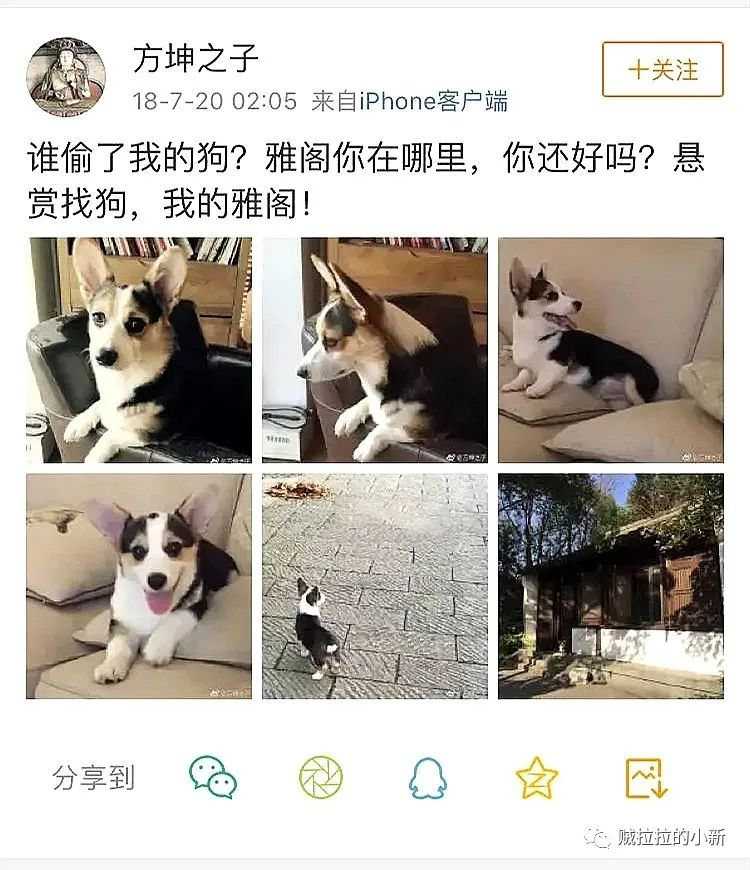Viewport: 750px width, 870px height.
Task: Follow 方坤之子 with the 关注 button
Action: (662, 70)
